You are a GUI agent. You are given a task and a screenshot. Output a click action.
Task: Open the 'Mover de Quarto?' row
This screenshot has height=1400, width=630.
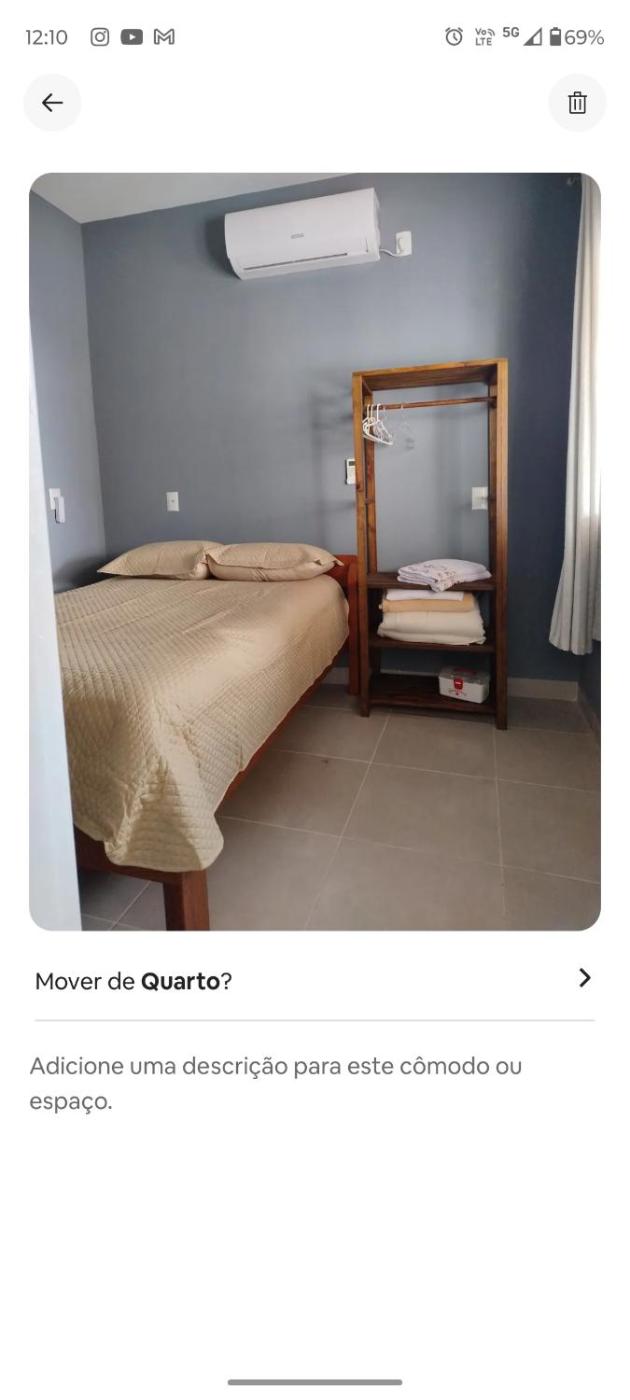[314, 980]
